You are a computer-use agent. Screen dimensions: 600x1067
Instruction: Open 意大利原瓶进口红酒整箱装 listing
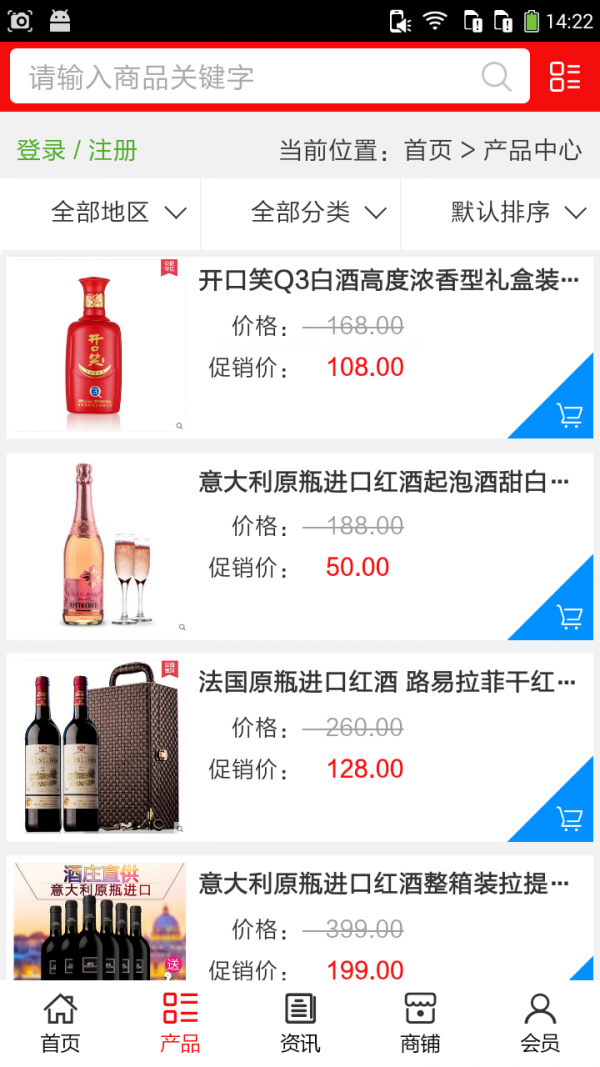pos(384,884)
